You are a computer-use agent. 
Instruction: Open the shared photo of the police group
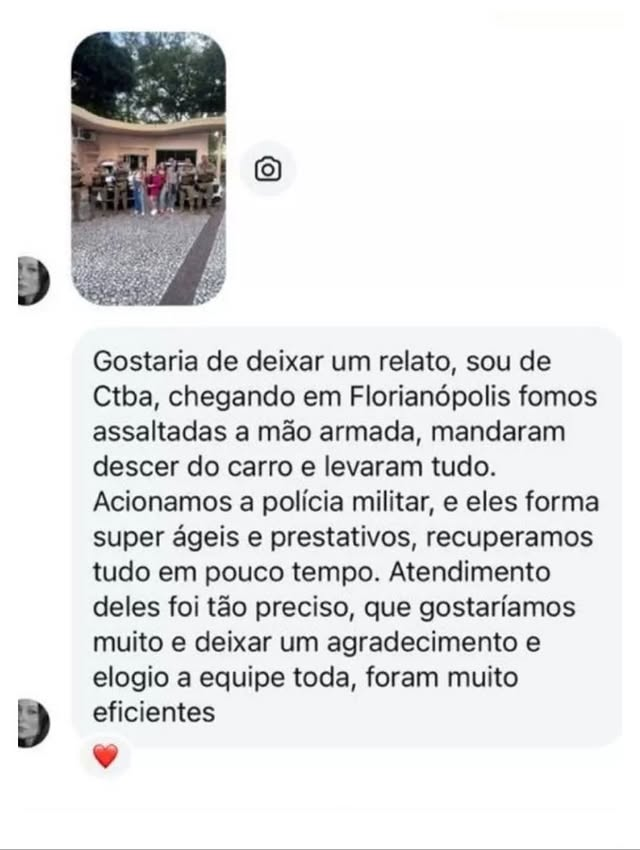[x=148, y=168]
